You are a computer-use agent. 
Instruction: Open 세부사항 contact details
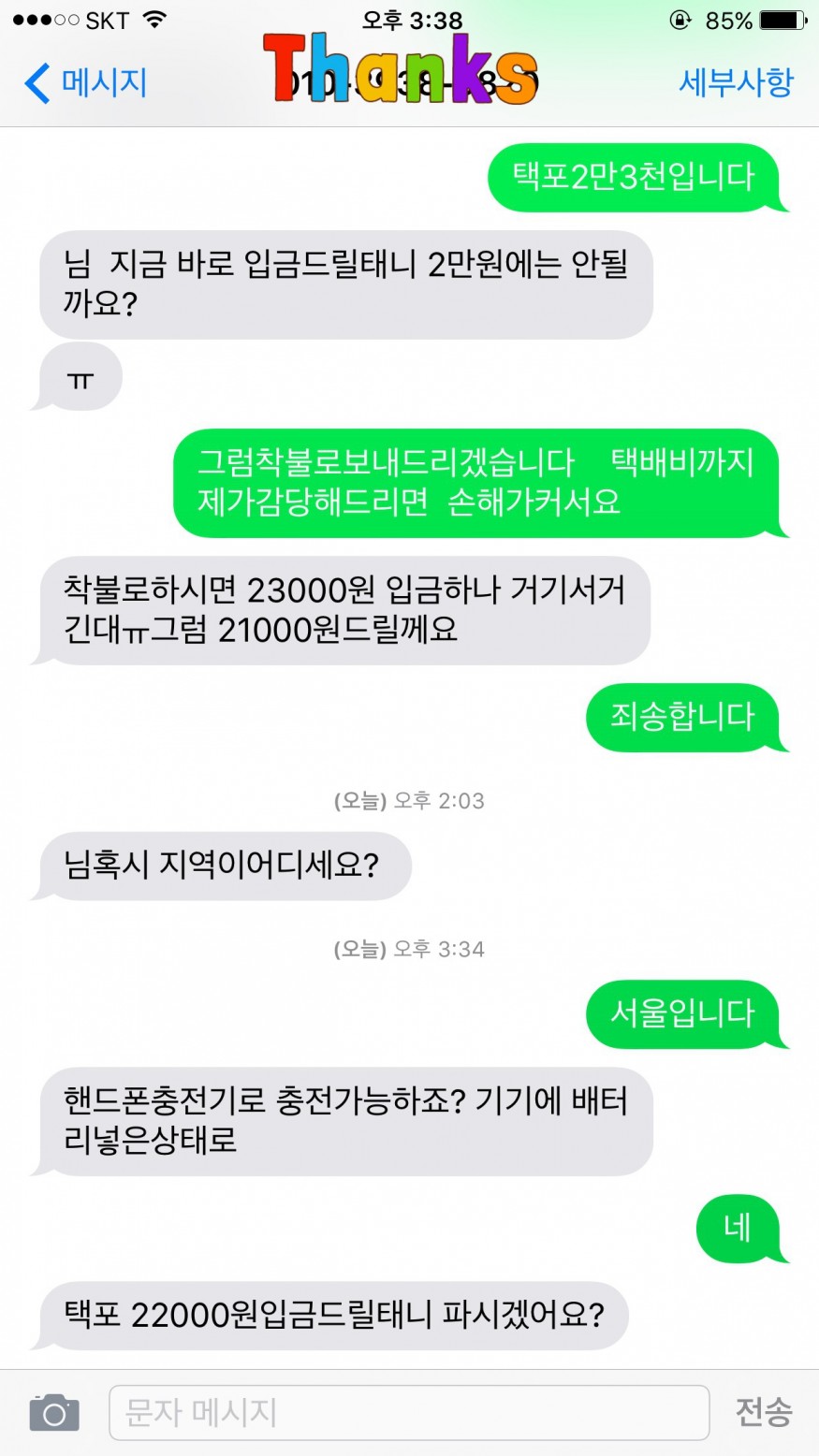[736, 82]
